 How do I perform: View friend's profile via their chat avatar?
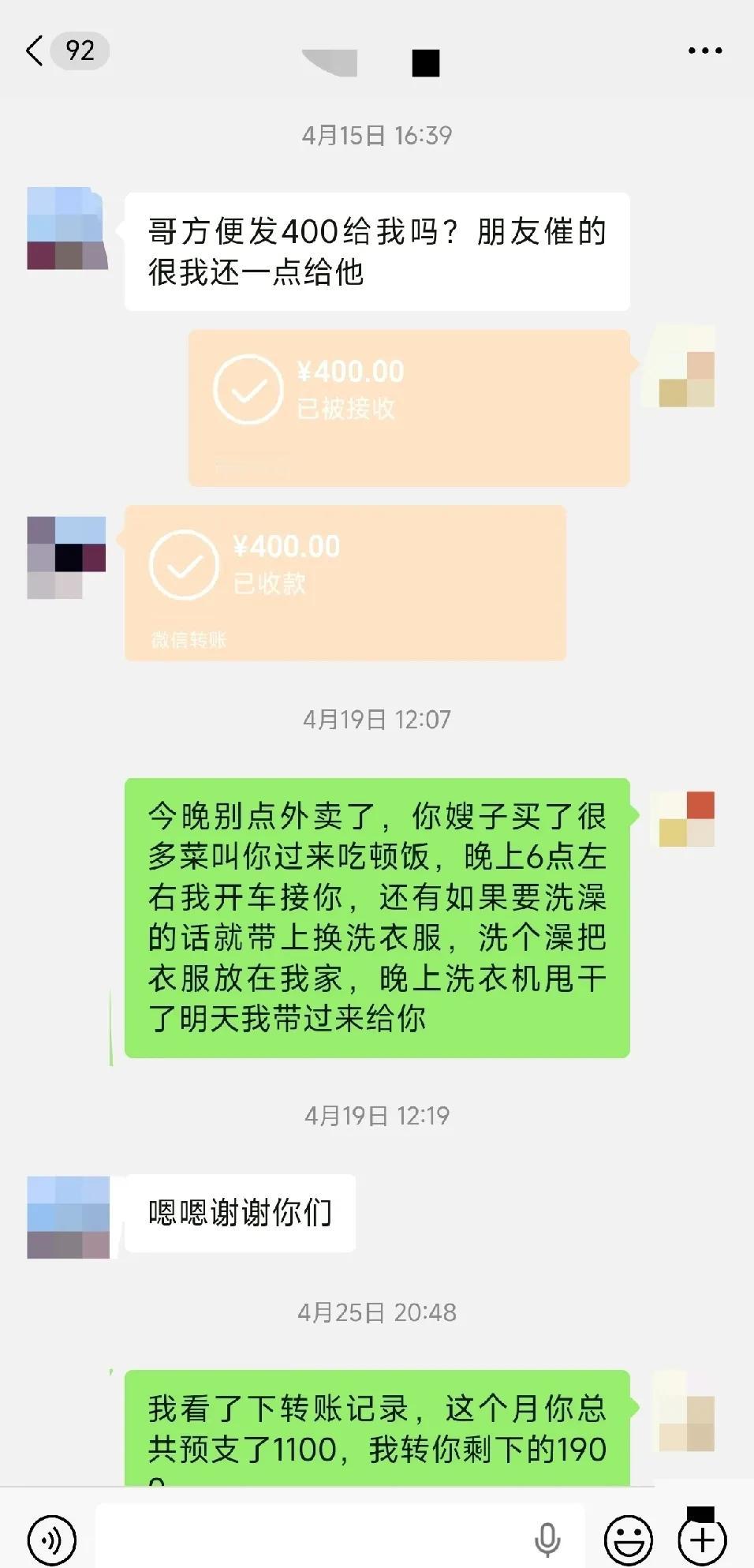[65, 229]
